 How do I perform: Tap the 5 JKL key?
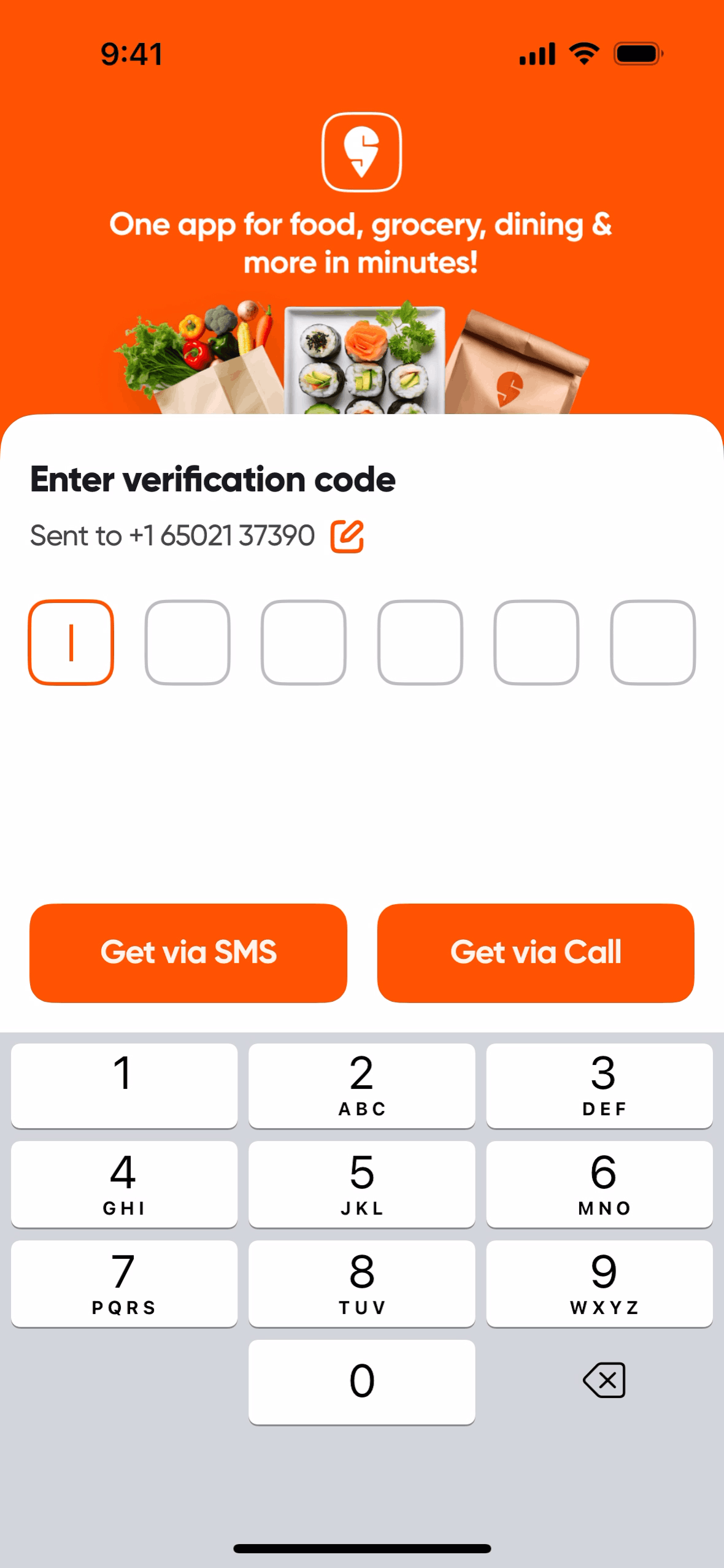click(x=362, y=1184)
